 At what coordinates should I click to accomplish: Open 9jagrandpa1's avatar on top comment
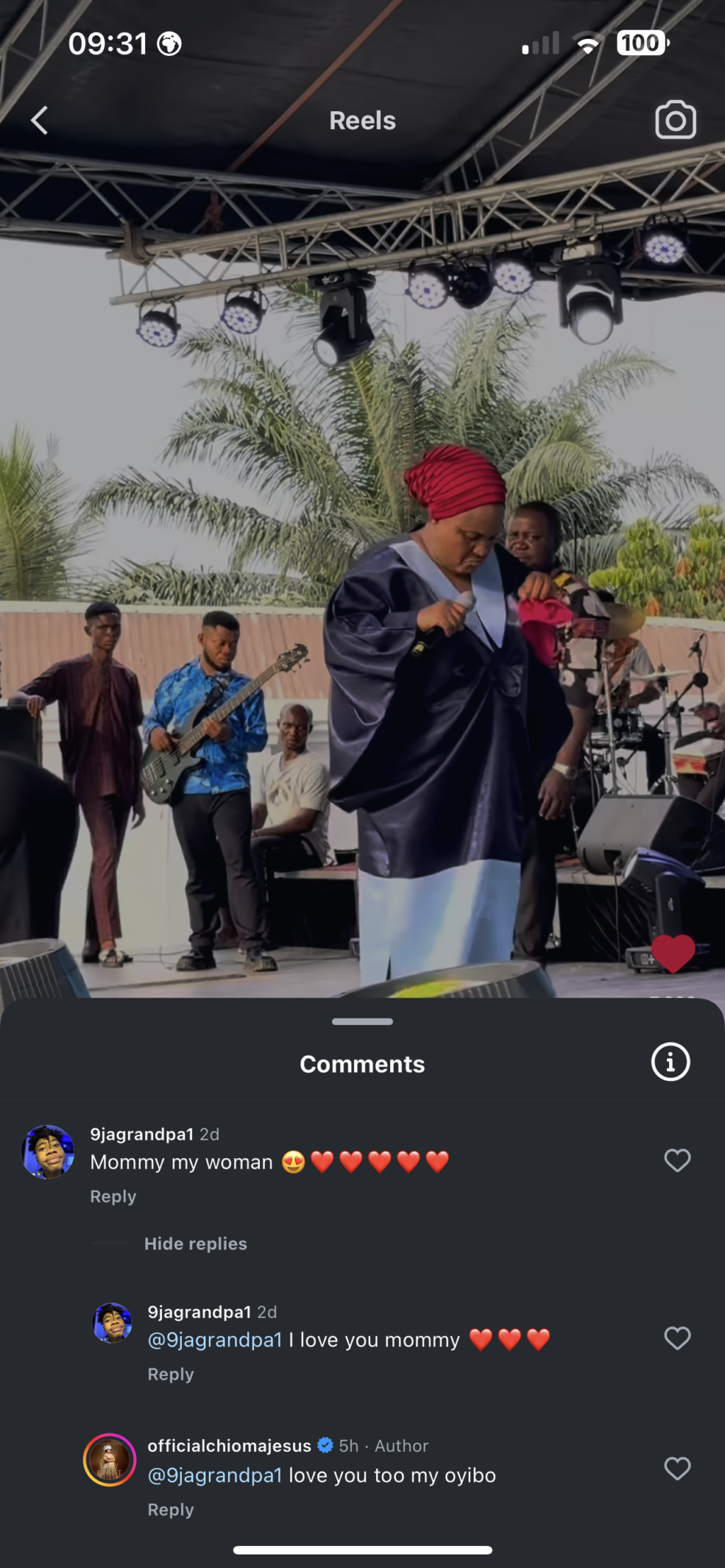[48, 1152]
